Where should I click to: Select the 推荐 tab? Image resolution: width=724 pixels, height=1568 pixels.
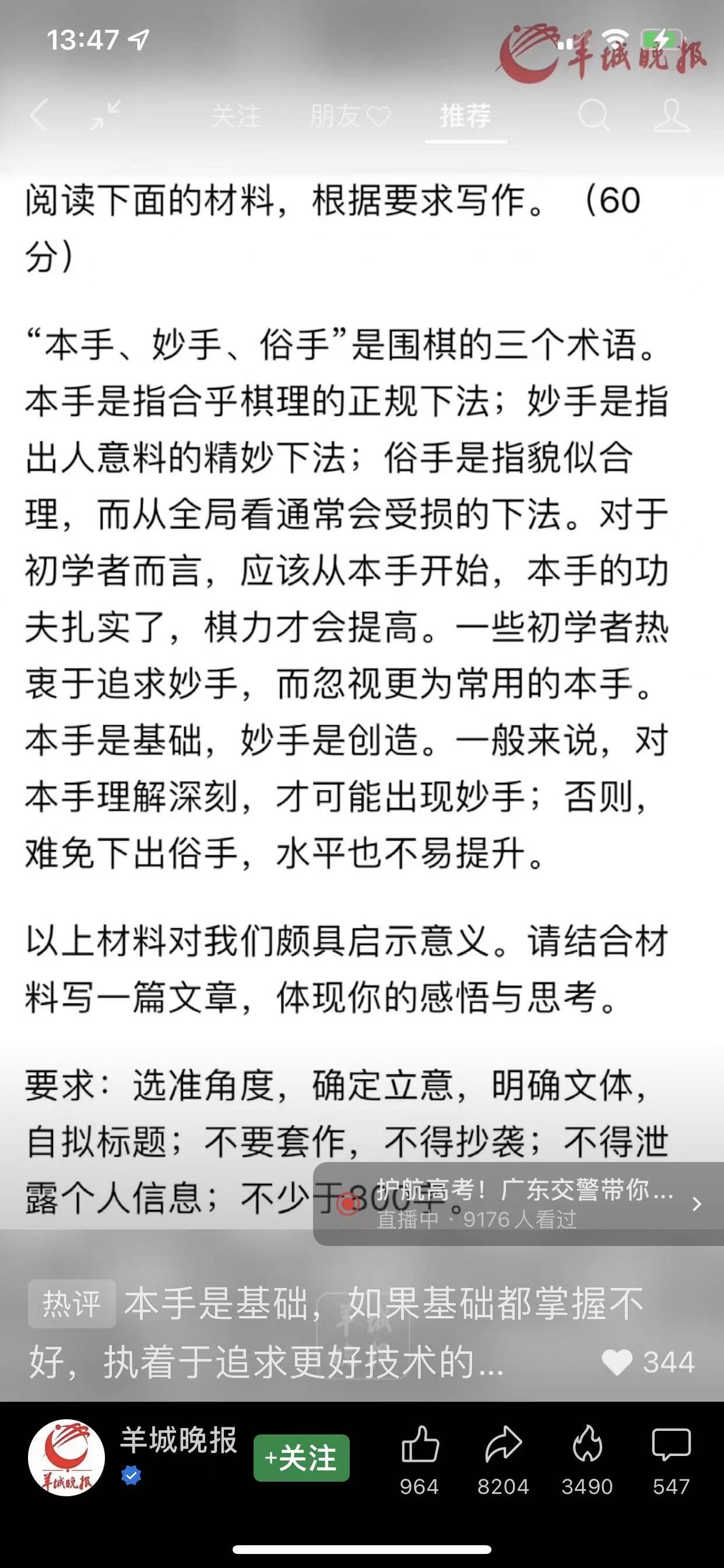click(465, 116)
